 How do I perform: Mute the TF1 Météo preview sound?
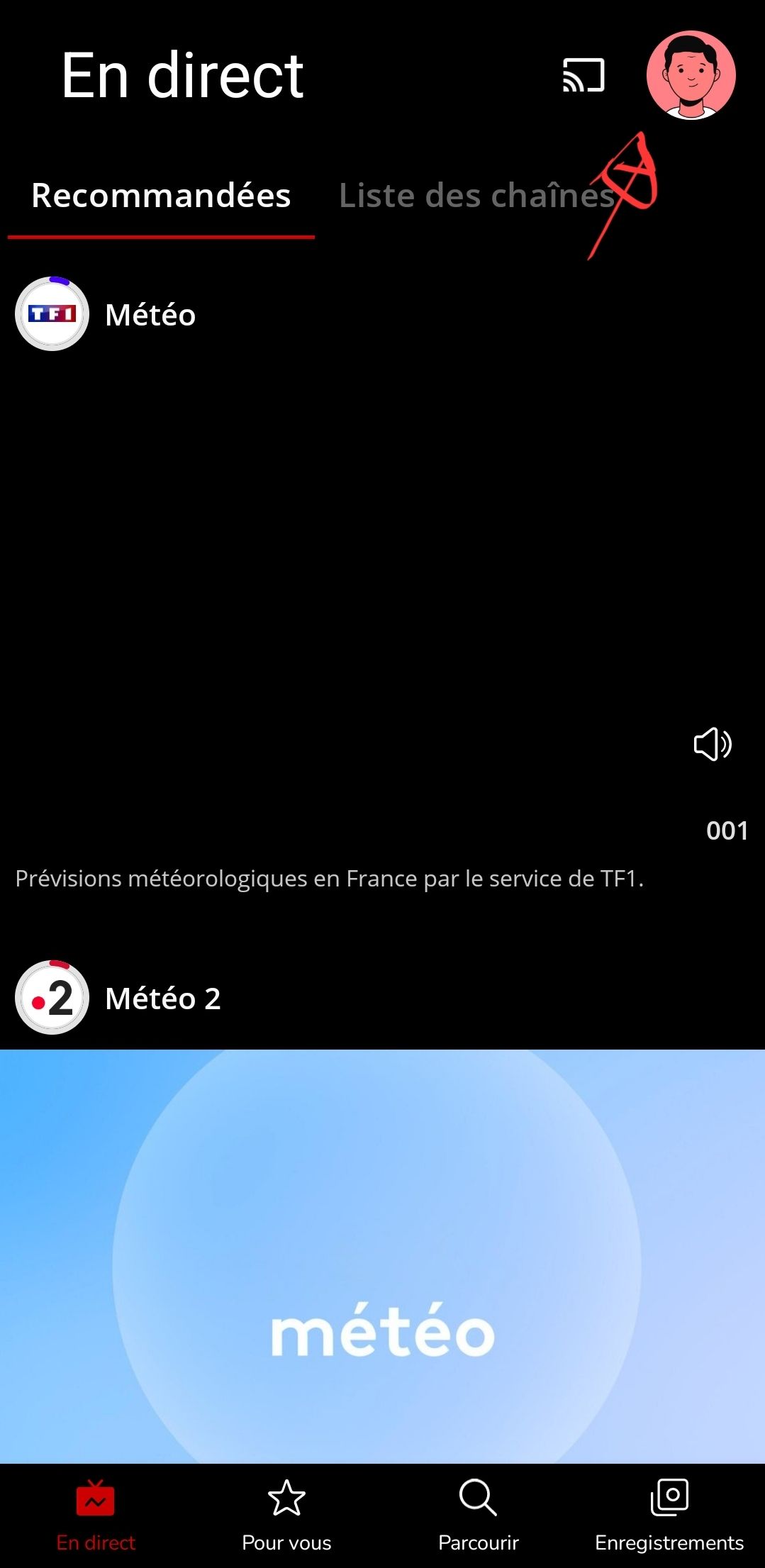(x=712, y=744)
